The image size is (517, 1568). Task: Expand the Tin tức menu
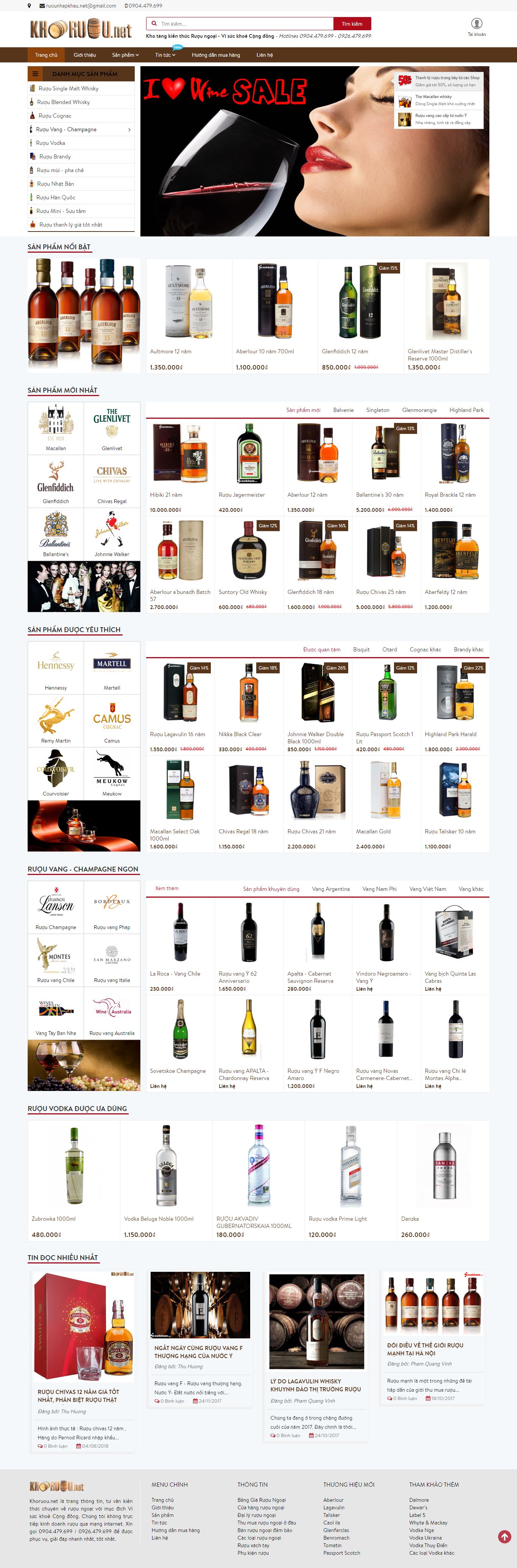[165, 55]
